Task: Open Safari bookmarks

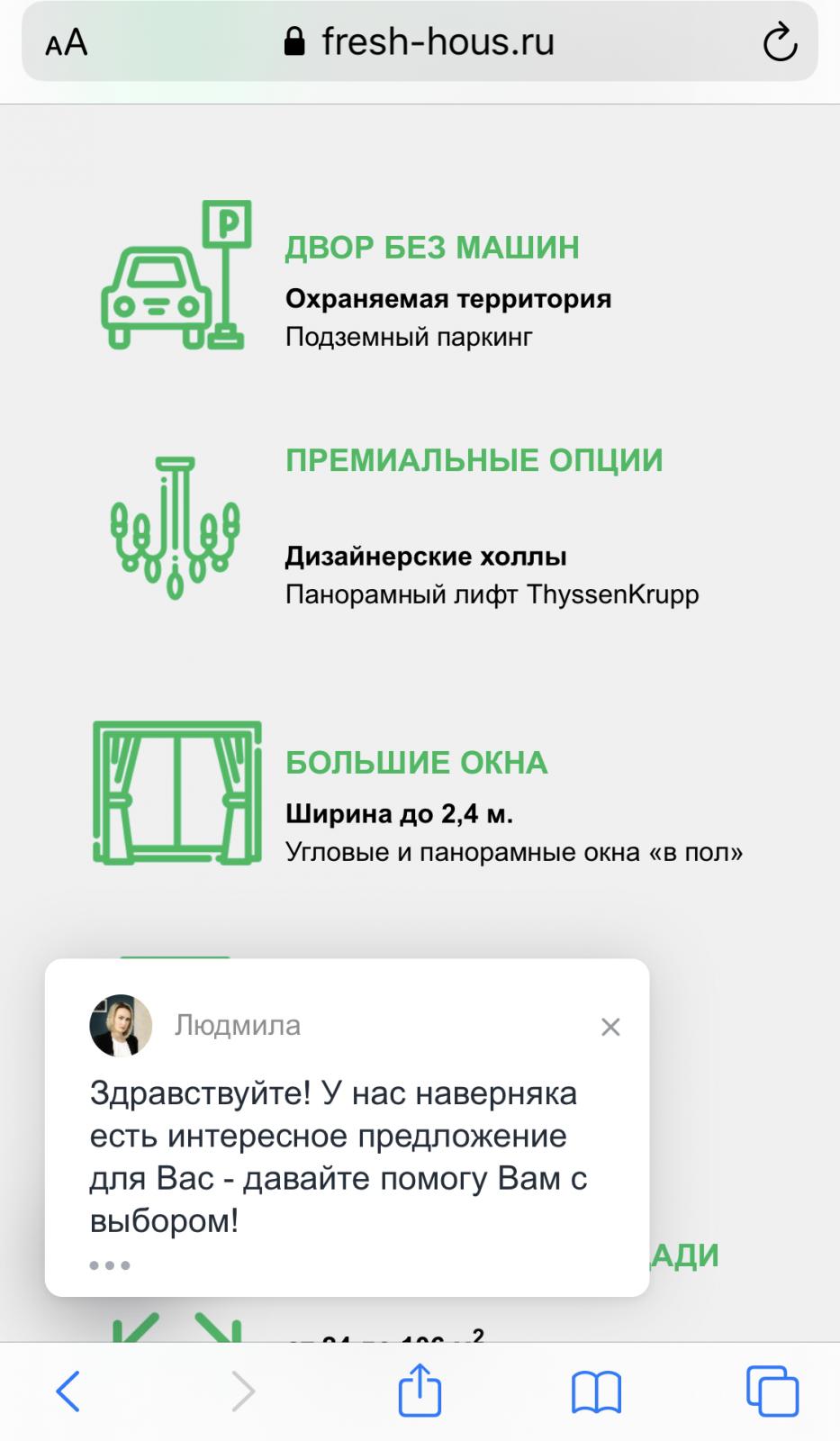Action: coord(596,1392)
